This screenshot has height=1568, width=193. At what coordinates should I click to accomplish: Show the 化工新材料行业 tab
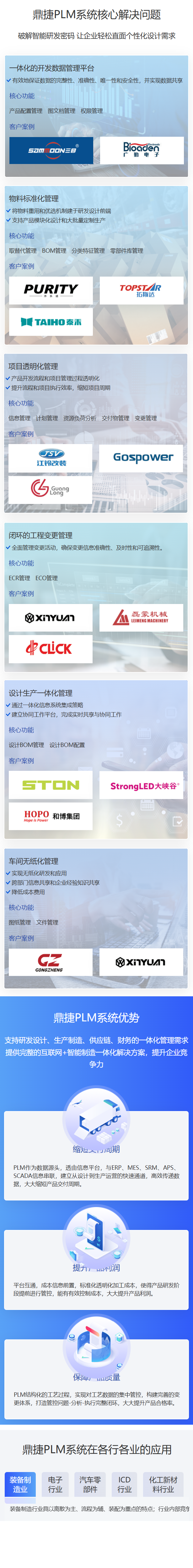pyautogui.click(x=163, y=1484)
